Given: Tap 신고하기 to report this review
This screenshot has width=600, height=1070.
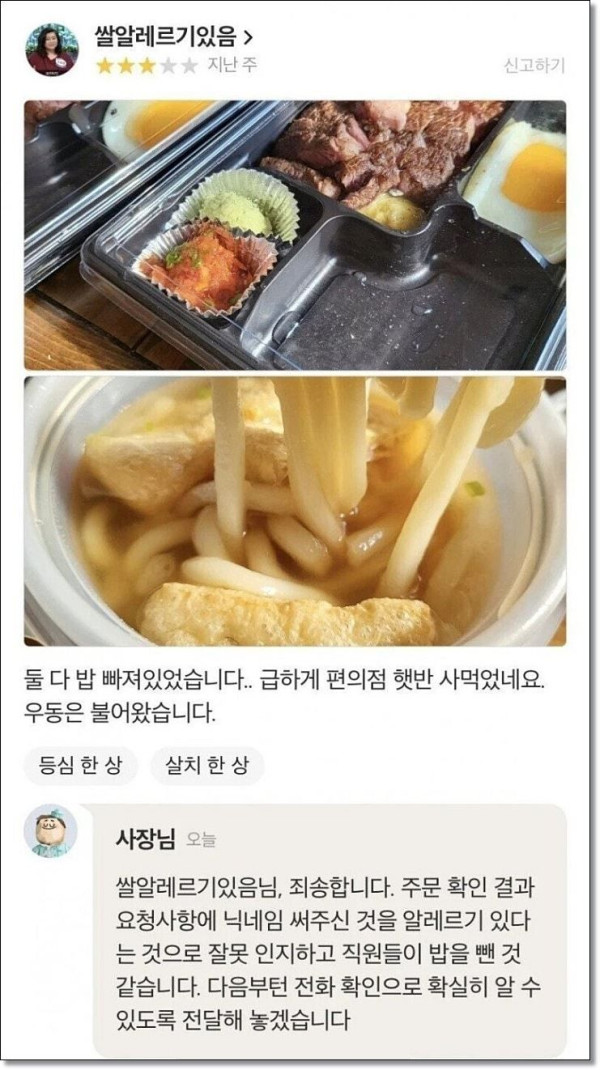Looking at the screenshot, I should click(x=534, y=66).
